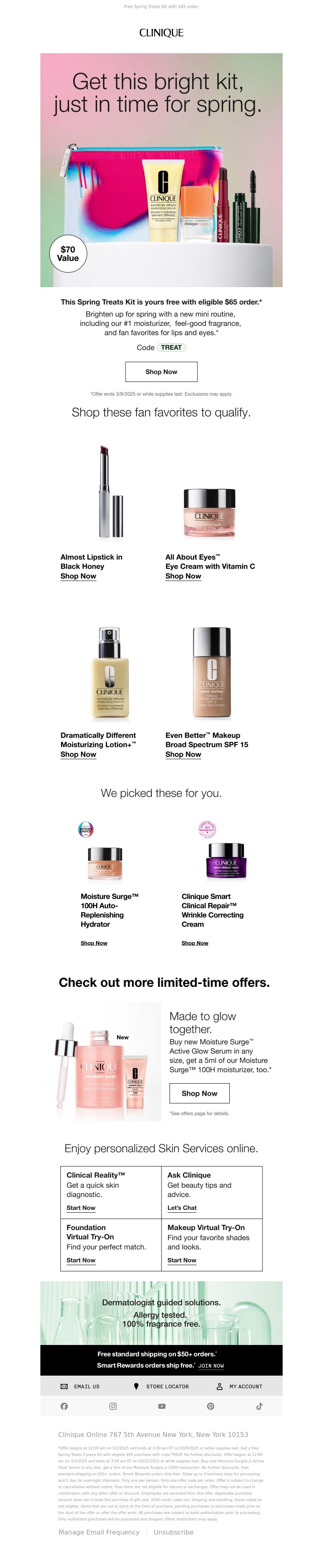The image size is (323, 1568).
Task: Shop Now for Moisture Surge 100H Hydrator
Action: click(94, 943)
